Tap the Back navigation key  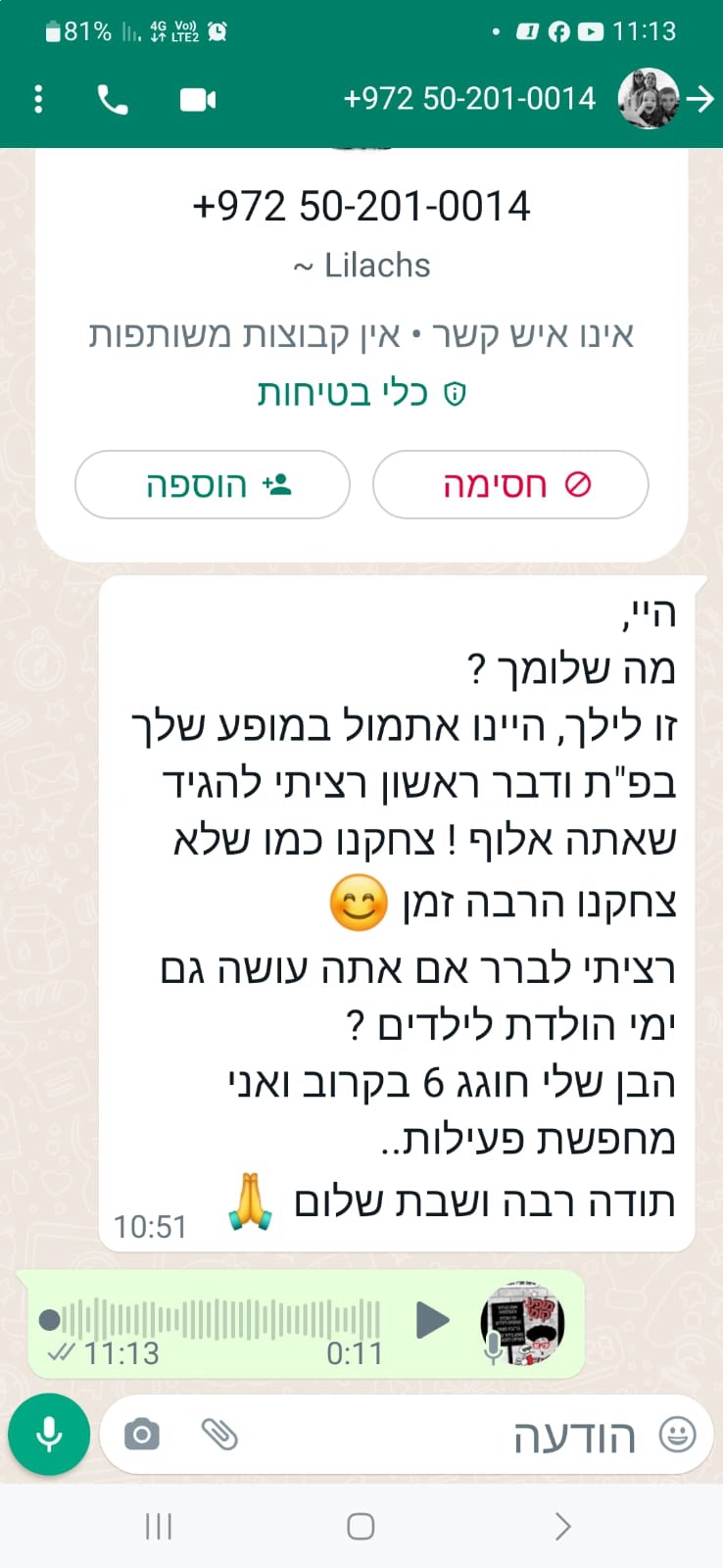562,1526
